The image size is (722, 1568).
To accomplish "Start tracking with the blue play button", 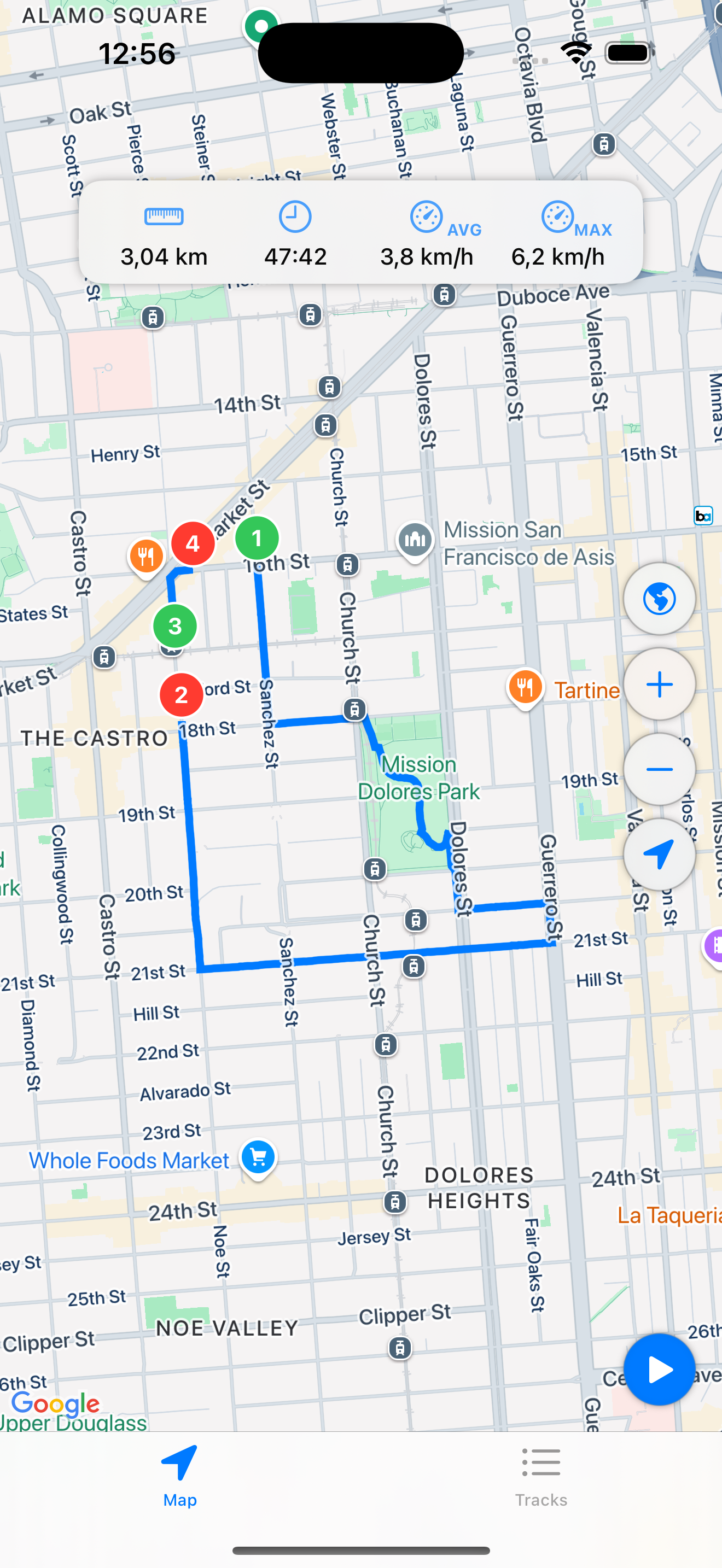I will point(659,1370).
